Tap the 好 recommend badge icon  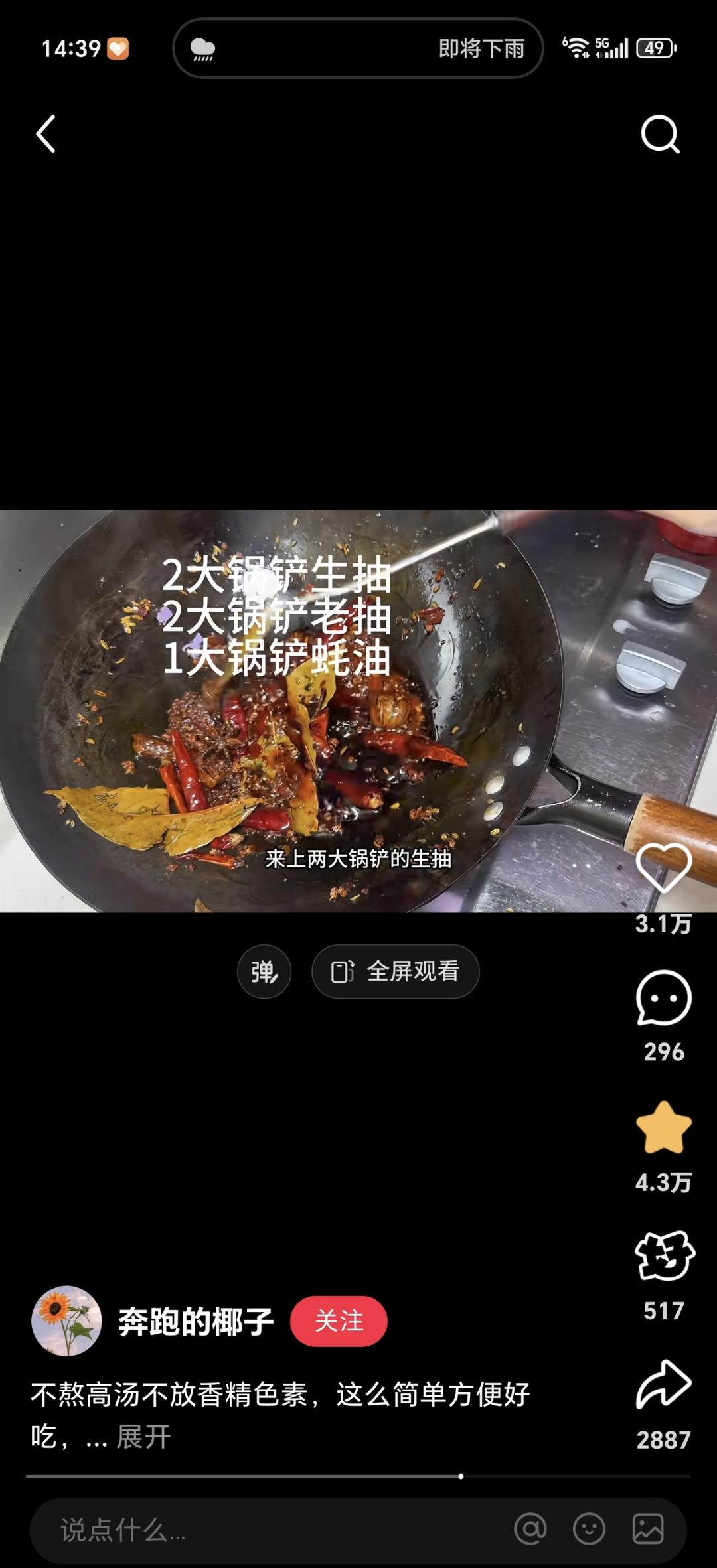(x=664, y=1255)
